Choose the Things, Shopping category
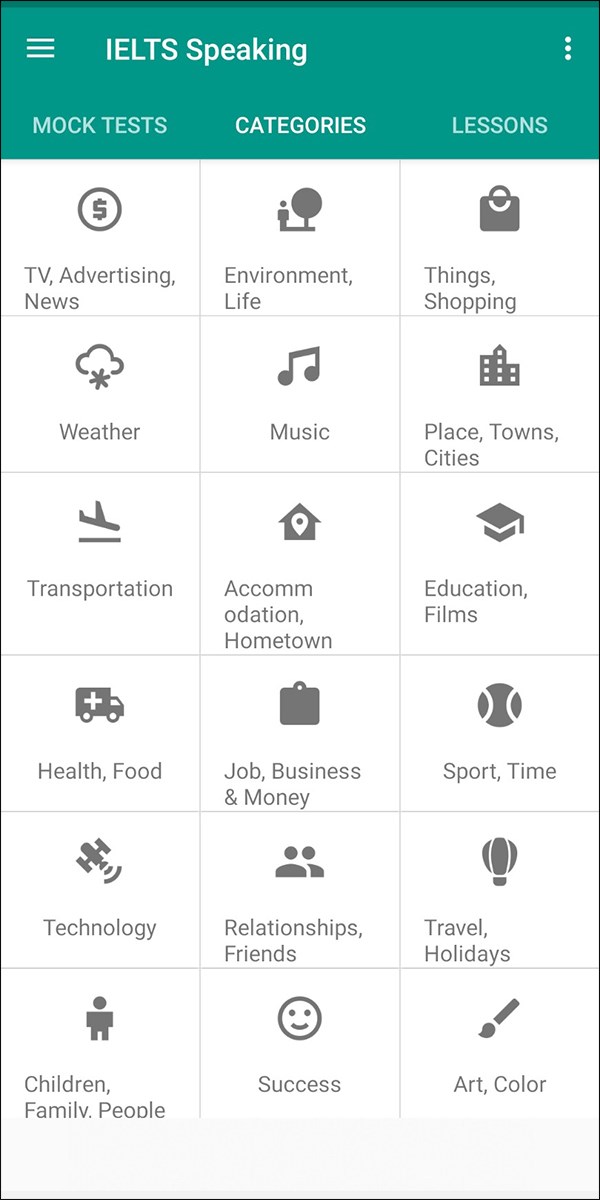The image size is (600, 1200). 500,240
